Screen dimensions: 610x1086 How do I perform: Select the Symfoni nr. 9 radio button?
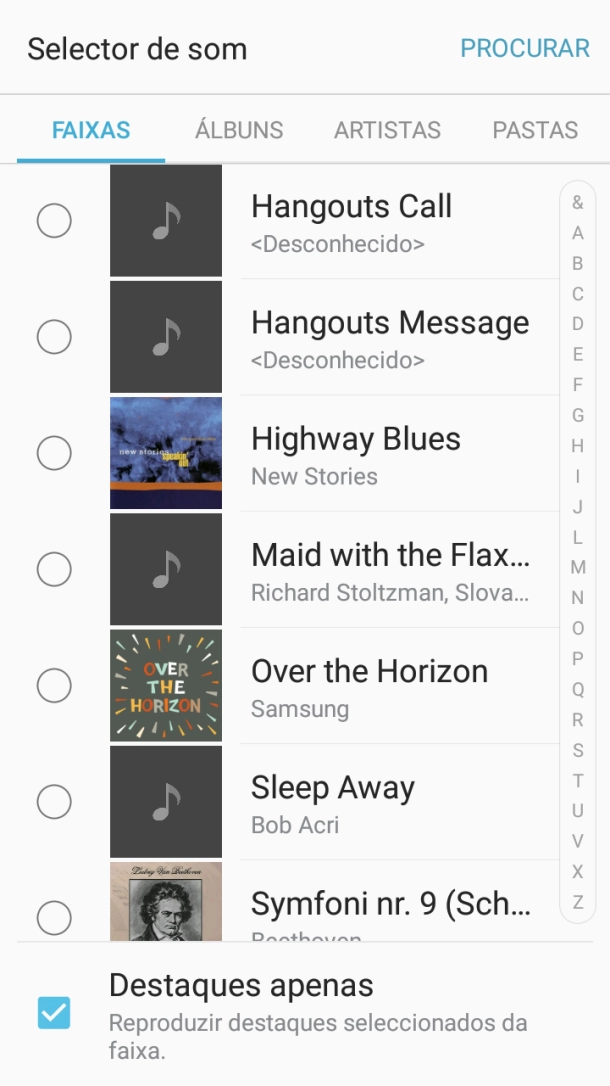(x=54, y=915)
